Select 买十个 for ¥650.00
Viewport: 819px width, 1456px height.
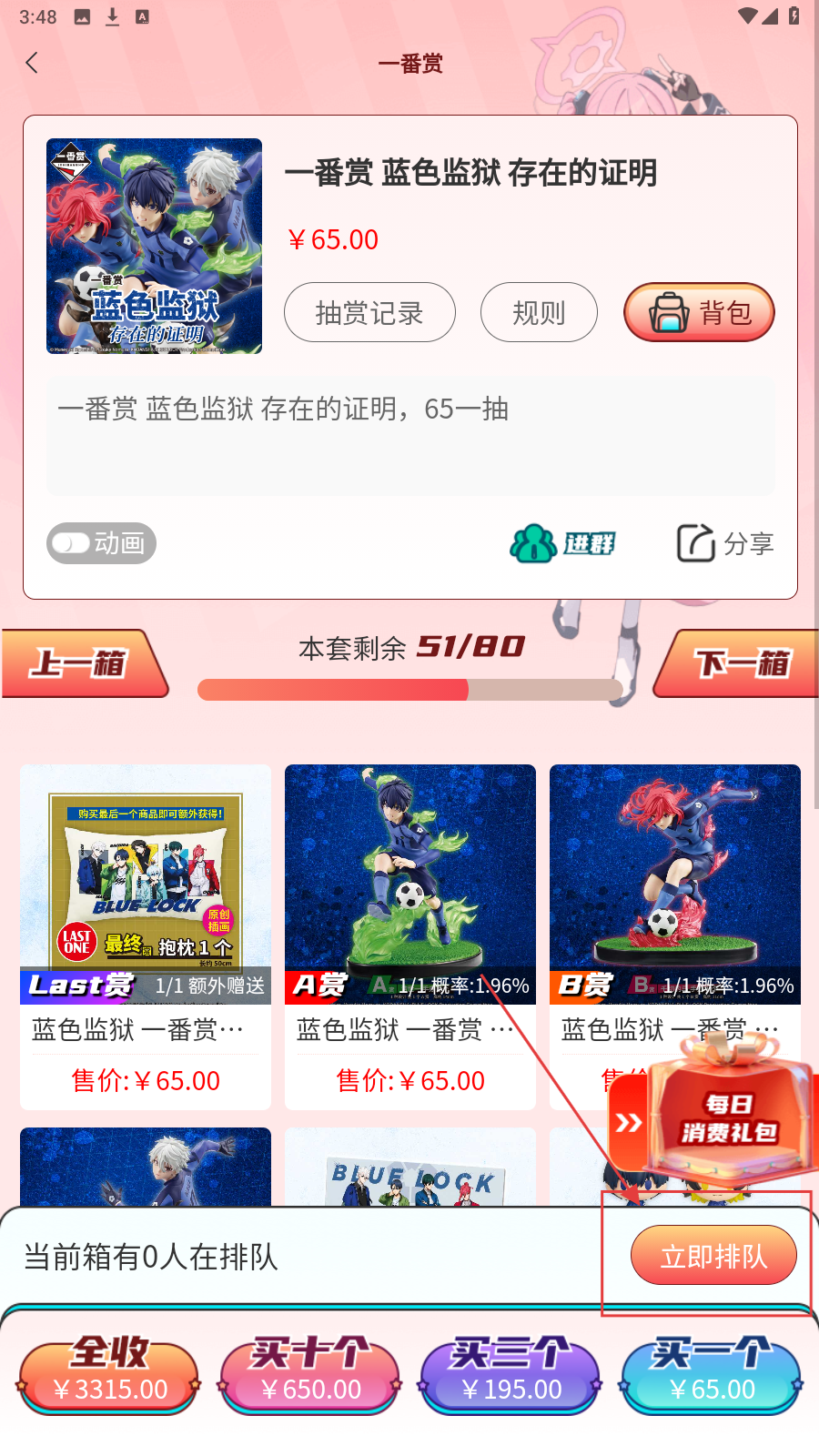(310, 1374)
